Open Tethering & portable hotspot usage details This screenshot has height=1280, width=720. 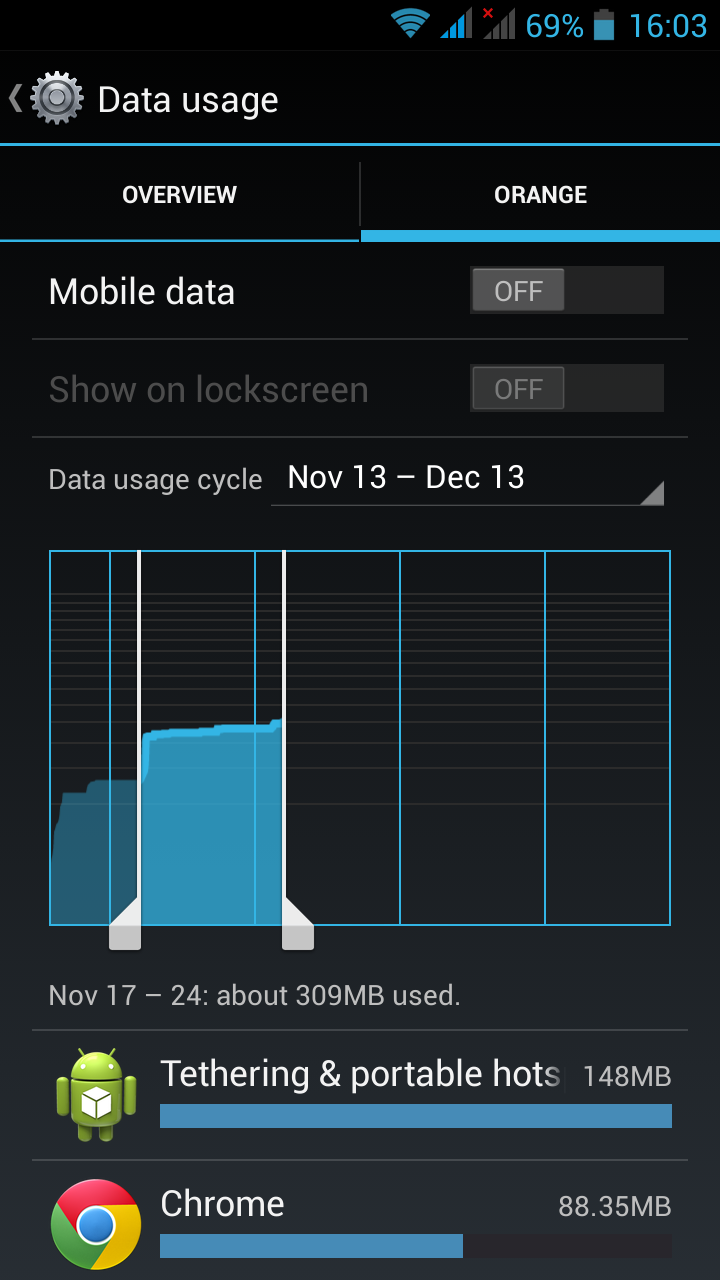[x=360, y=1096]
